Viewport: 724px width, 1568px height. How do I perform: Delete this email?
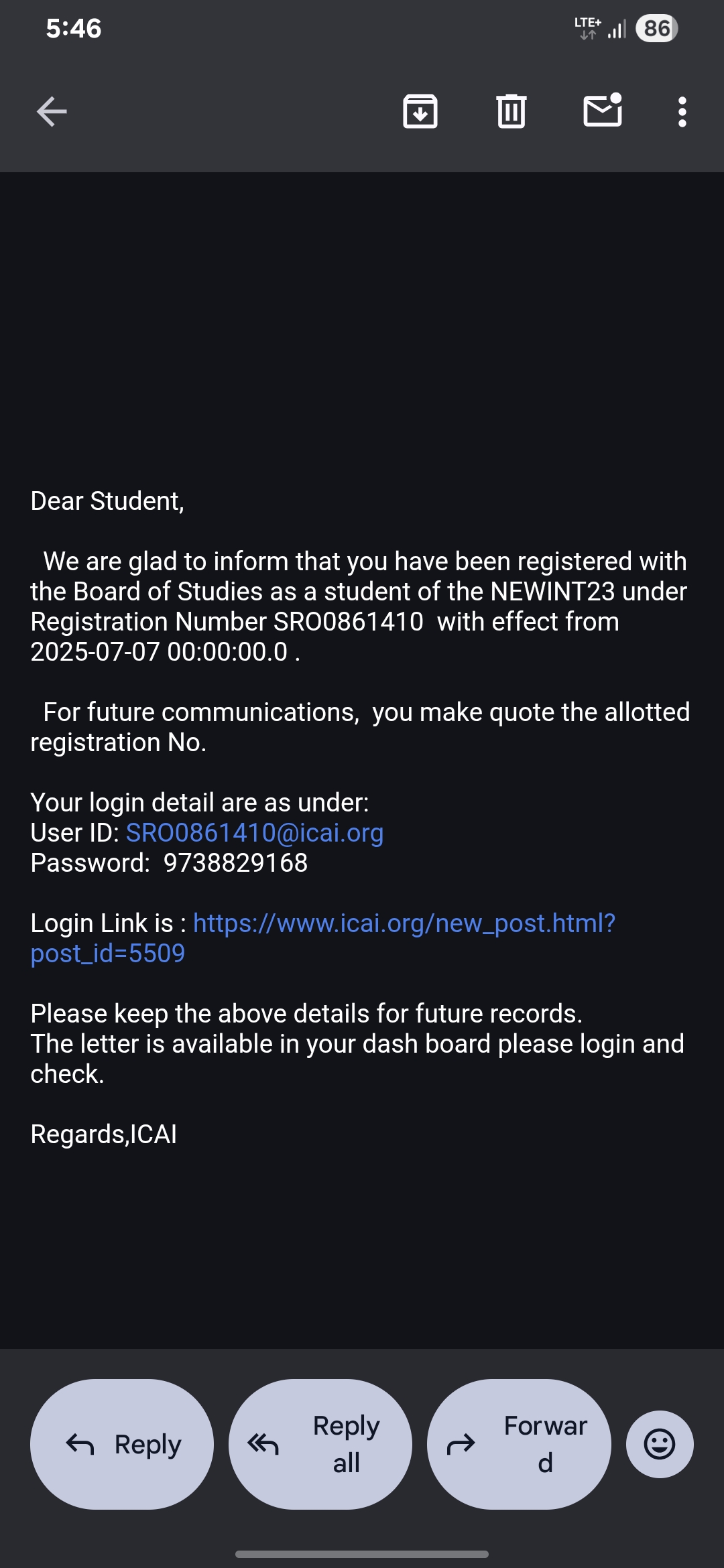(x=511, y=111)
